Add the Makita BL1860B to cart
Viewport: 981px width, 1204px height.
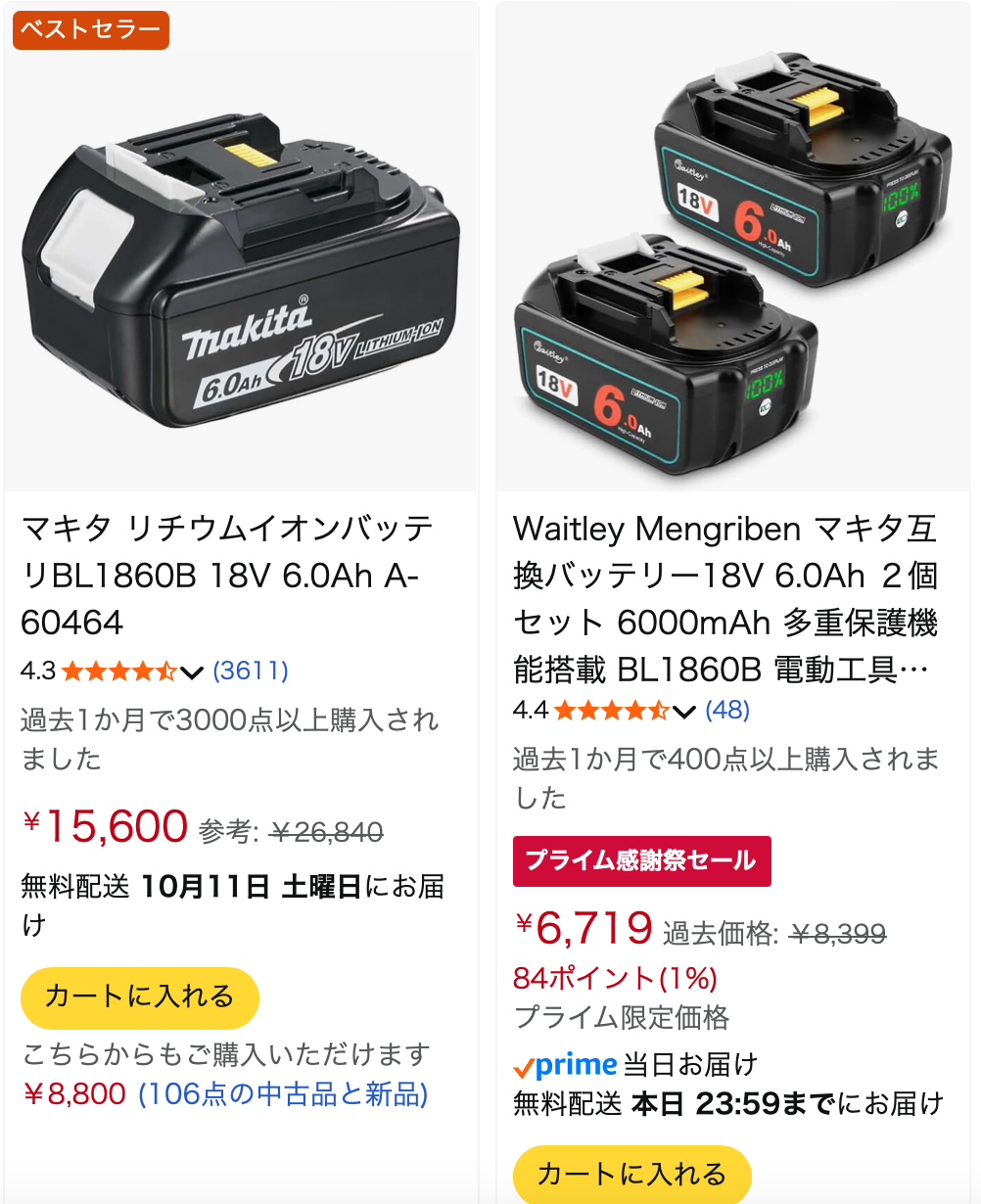[x=139, y=997]
